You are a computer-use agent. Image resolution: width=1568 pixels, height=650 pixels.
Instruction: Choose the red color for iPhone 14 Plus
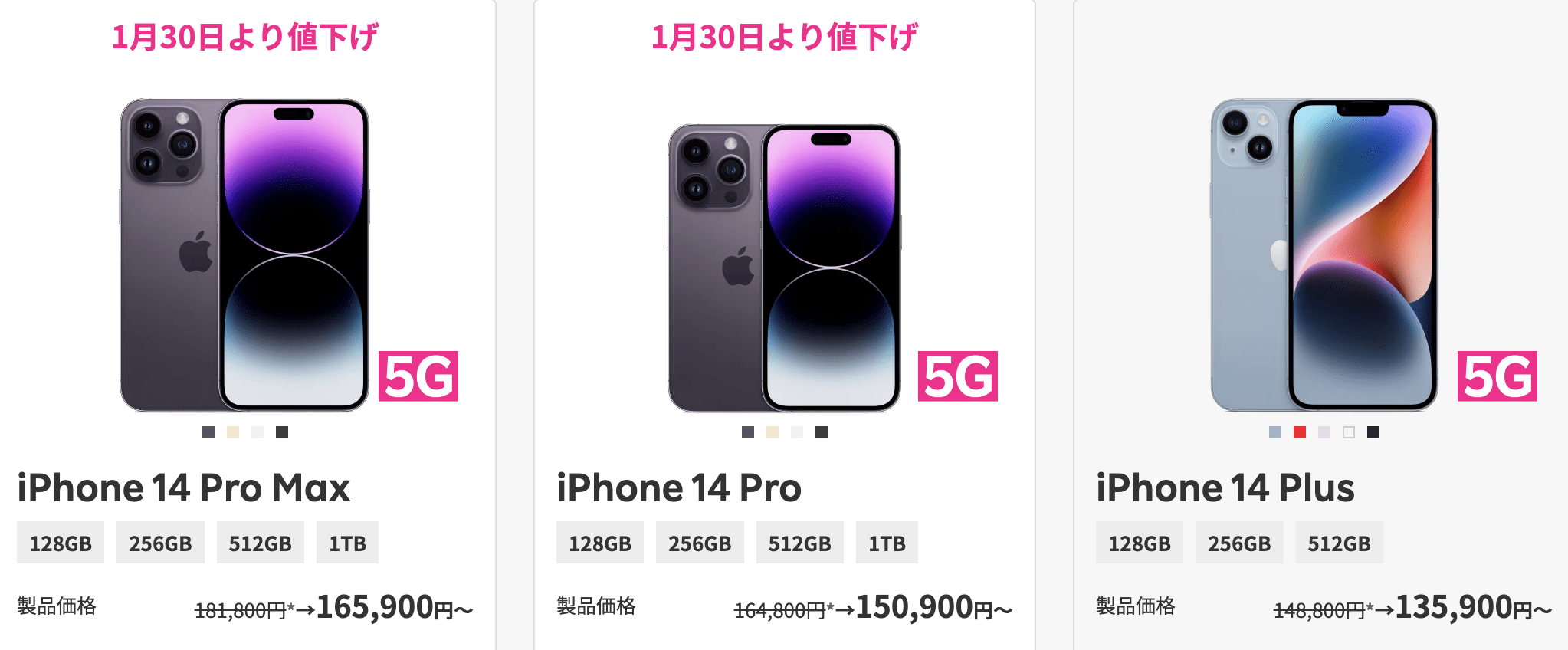pos(1300,432)
